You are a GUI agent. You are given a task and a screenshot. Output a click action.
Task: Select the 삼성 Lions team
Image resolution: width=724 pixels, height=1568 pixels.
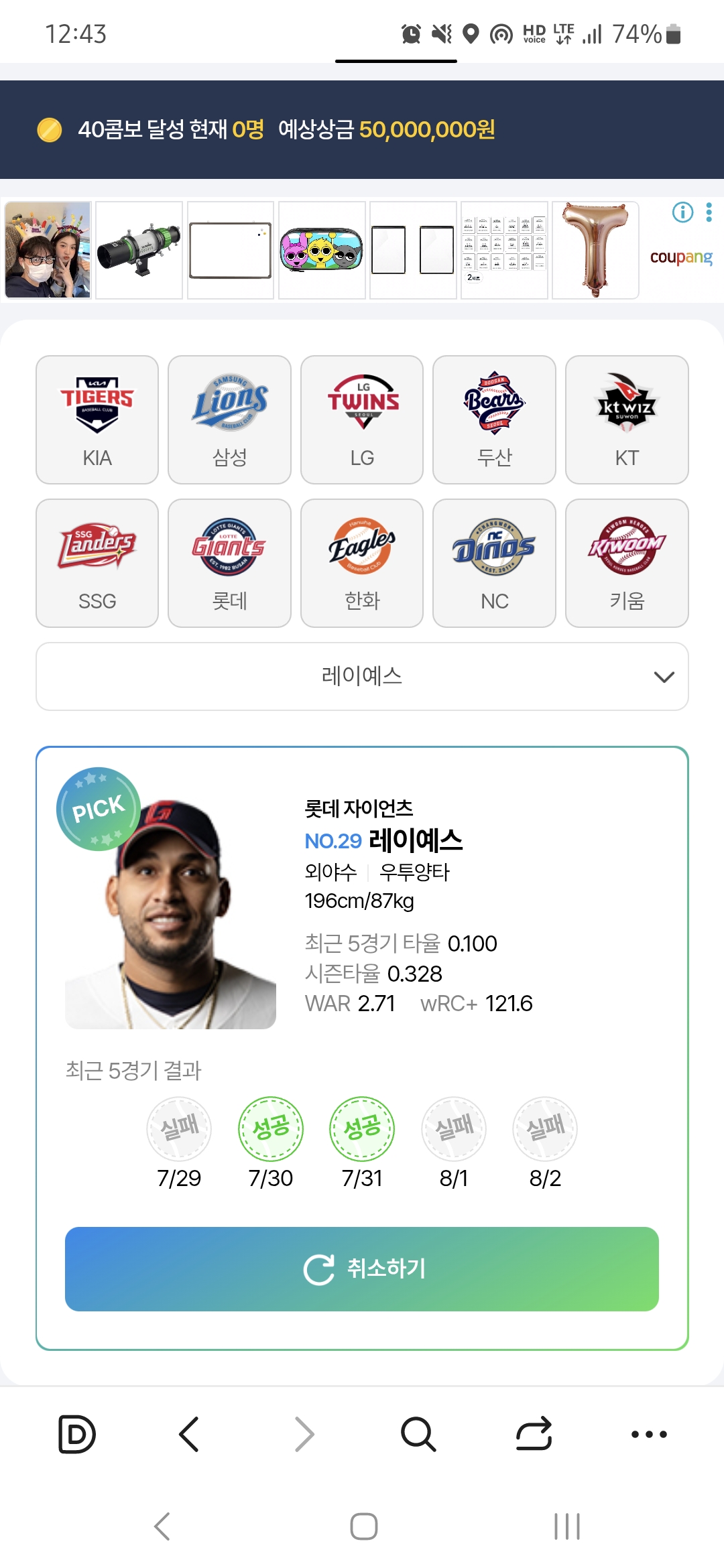[x=229, y=419]
